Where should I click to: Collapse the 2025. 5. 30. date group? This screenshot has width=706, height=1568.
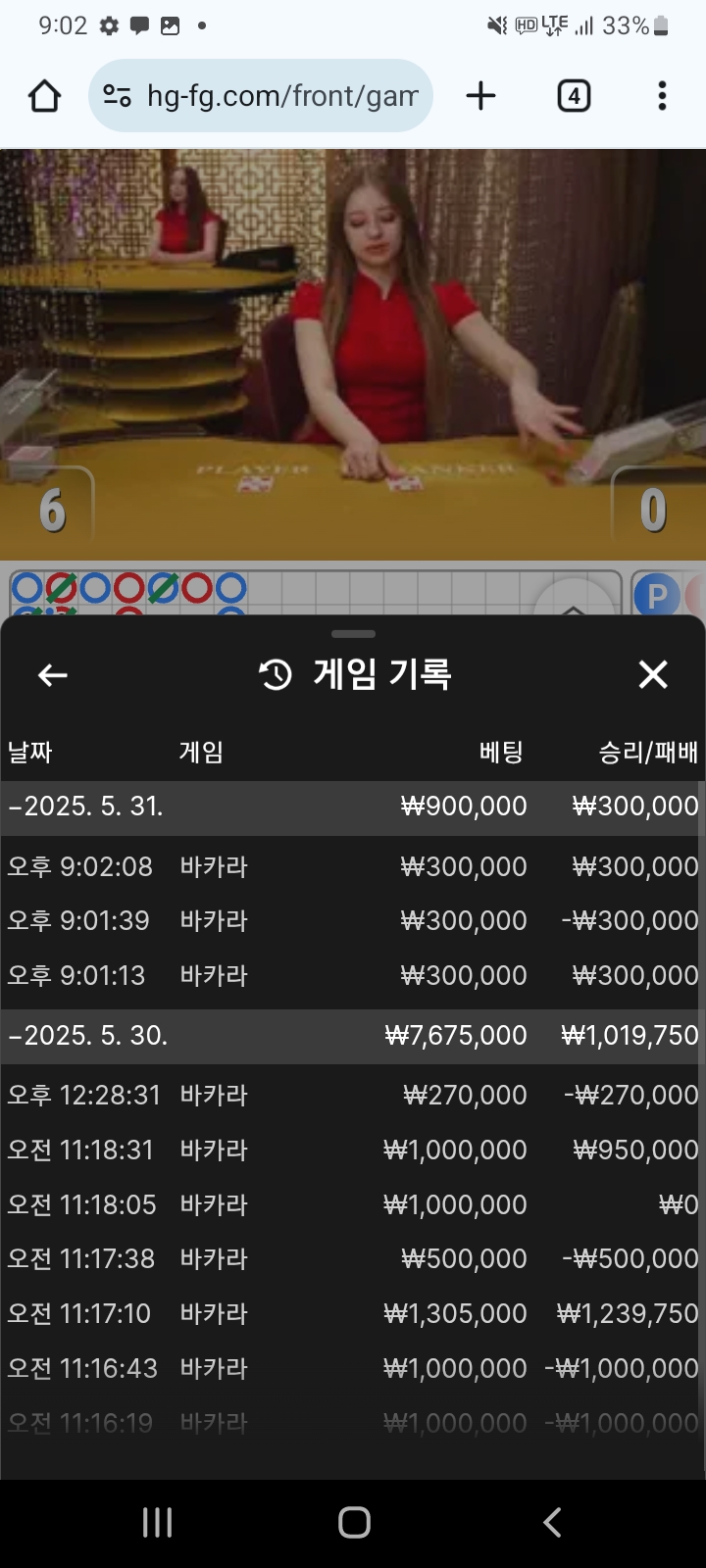coord(88,1036)
